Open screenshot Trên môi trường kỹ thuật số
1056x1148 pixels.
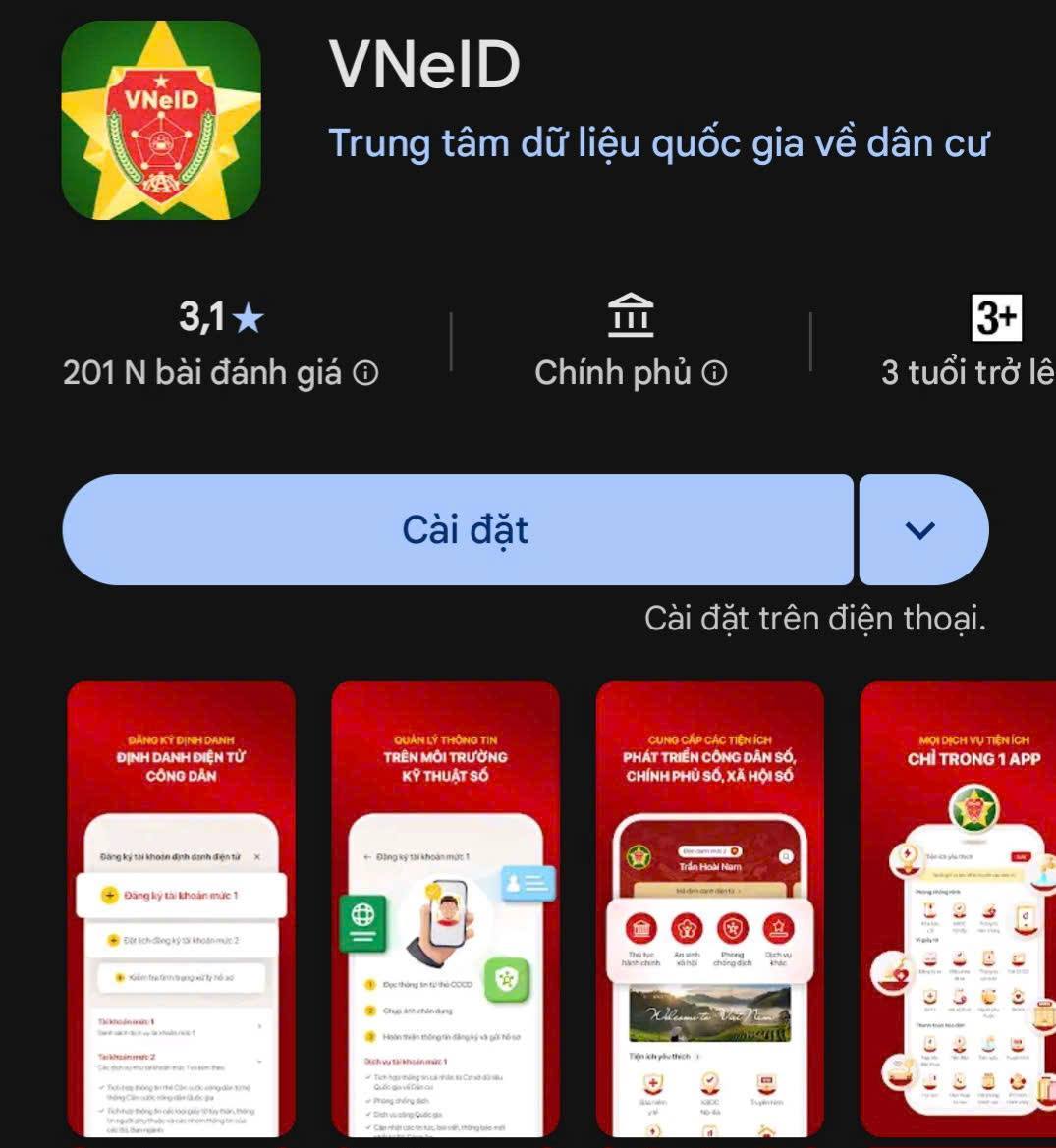click(445, 908)
